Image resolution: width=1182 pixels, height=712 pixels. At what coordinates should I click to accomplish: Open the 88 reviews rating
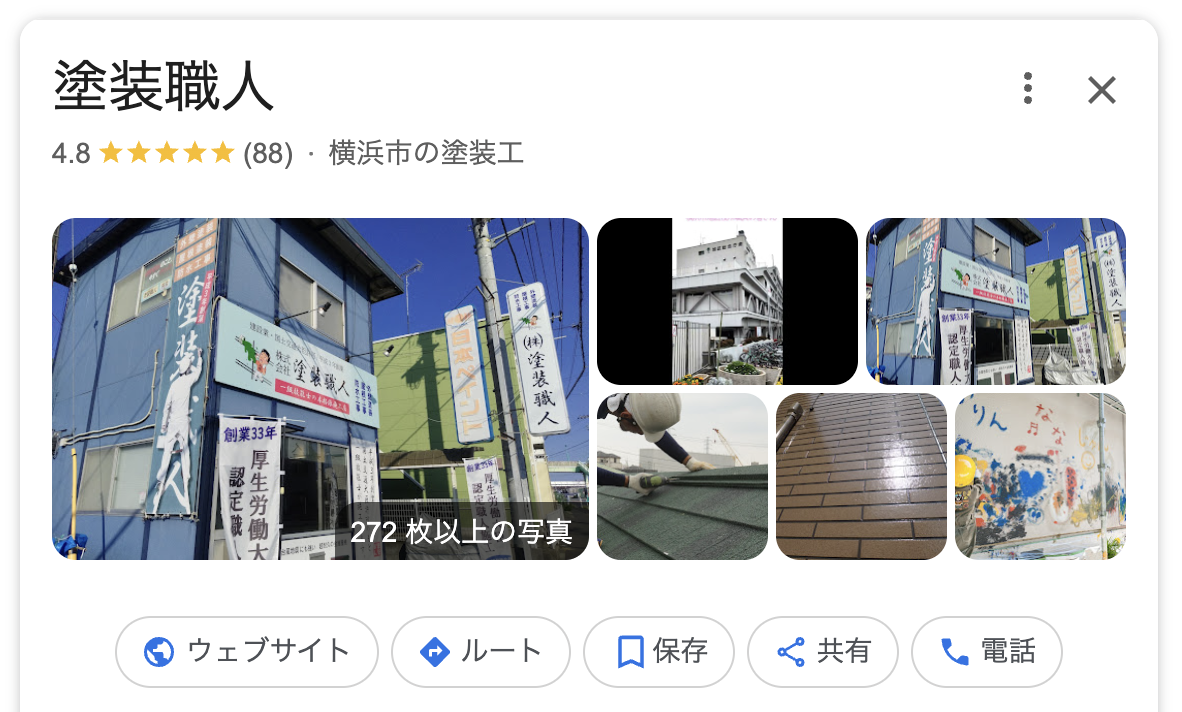tap(268, 154)
